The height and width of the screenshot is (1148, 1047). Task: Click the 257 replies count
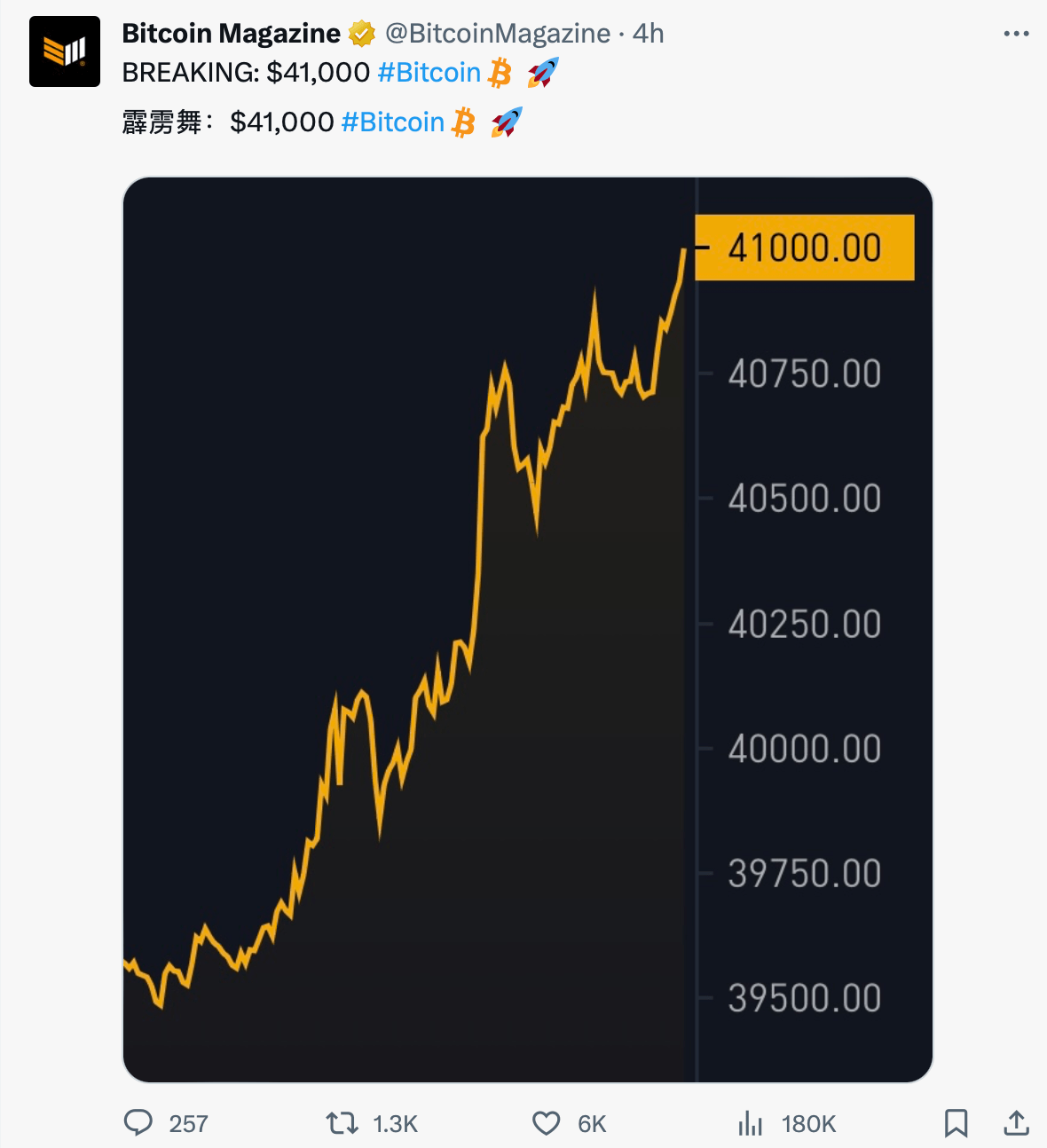(x=188, y=1122)
